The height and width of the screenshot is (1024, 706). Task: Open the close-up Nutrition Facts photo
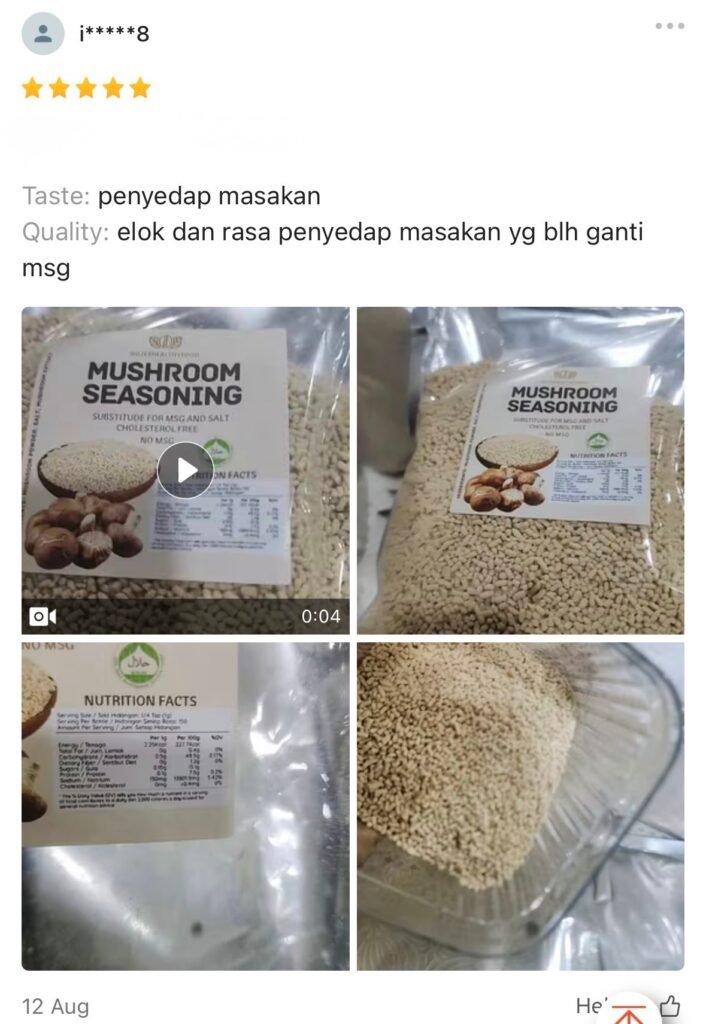(185, 805)
